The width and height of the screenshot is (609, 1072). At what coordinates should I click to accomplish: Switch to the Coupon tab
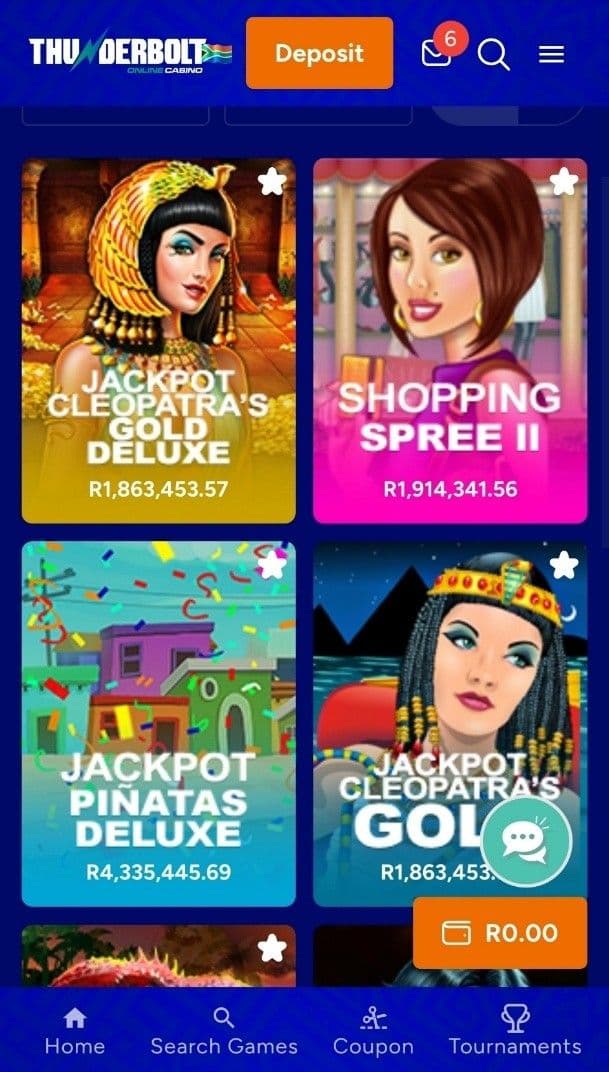(x=373, y=1032)
